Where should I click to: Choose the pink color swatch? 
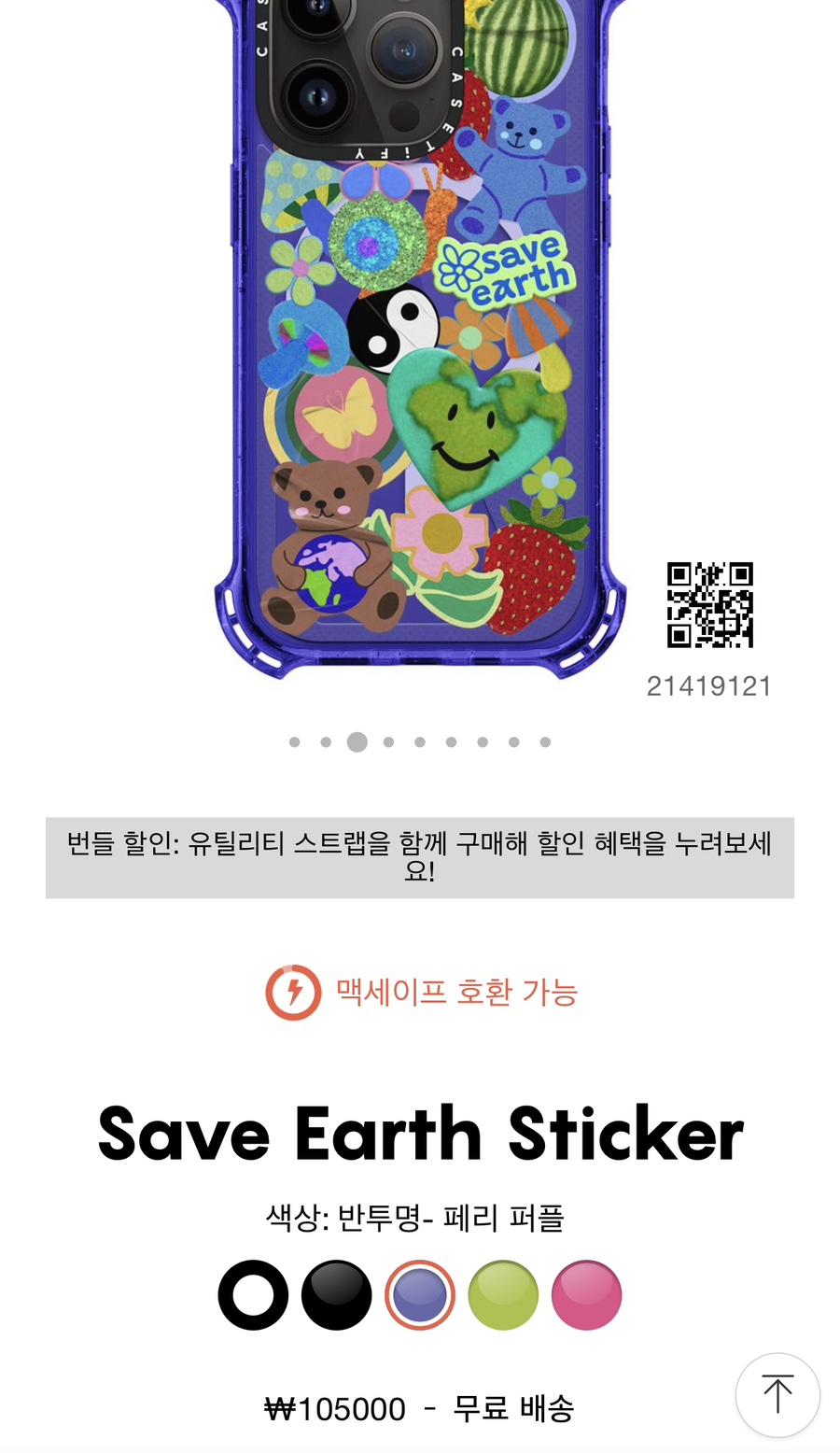click(586, 1295)
